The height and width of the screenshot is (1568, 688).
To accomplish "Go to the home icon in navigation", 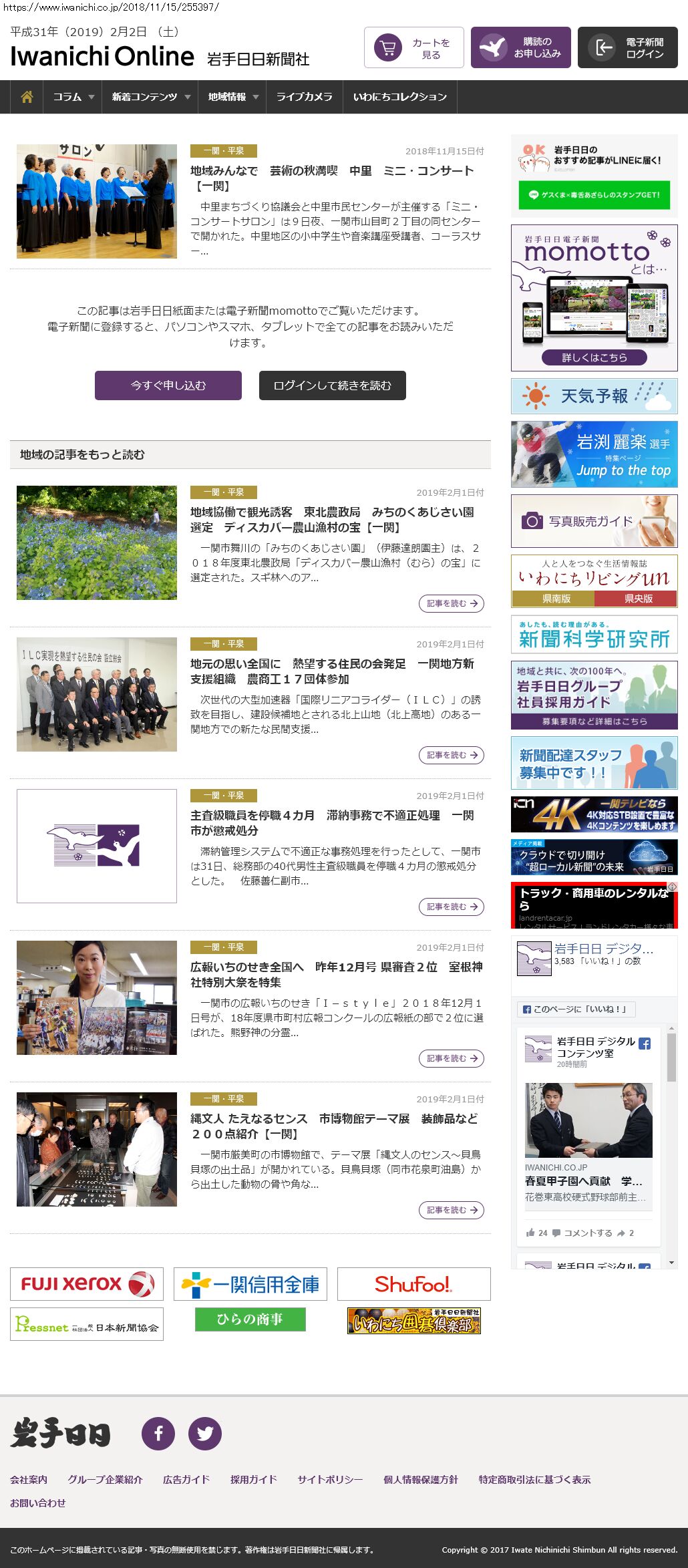I will point(27,97).
